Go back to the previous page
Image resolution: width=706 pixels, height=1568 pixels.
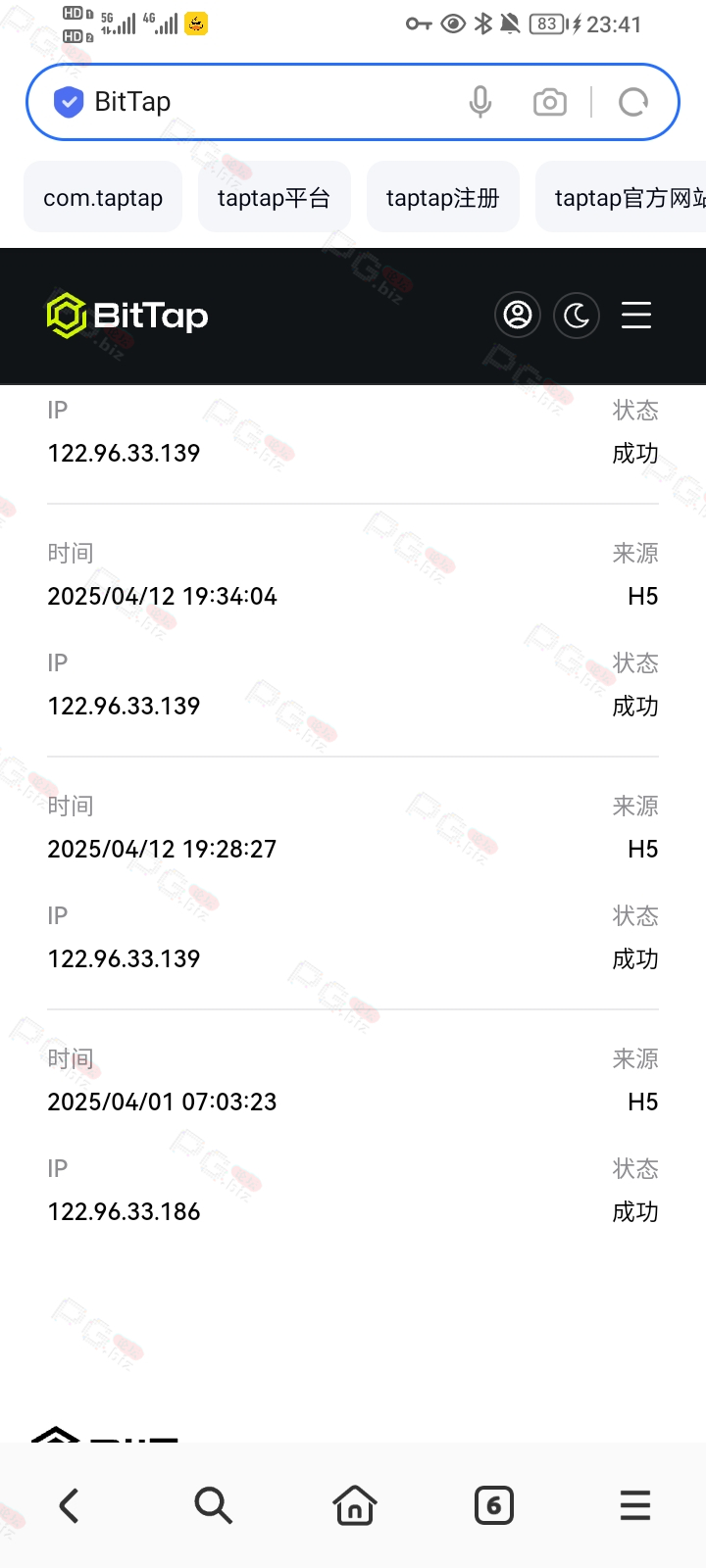pyautogui.click(x=69, y=1505)
